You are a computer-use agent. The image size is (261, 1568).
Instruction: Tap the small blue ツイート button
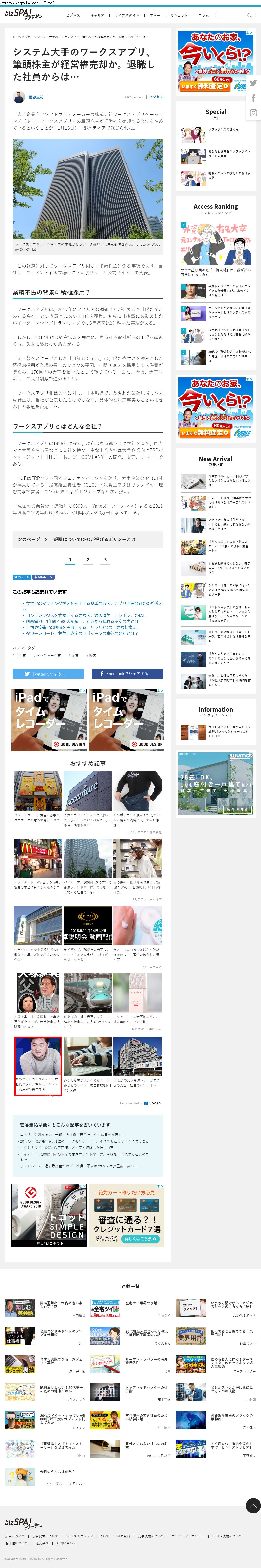pos(21,577)
